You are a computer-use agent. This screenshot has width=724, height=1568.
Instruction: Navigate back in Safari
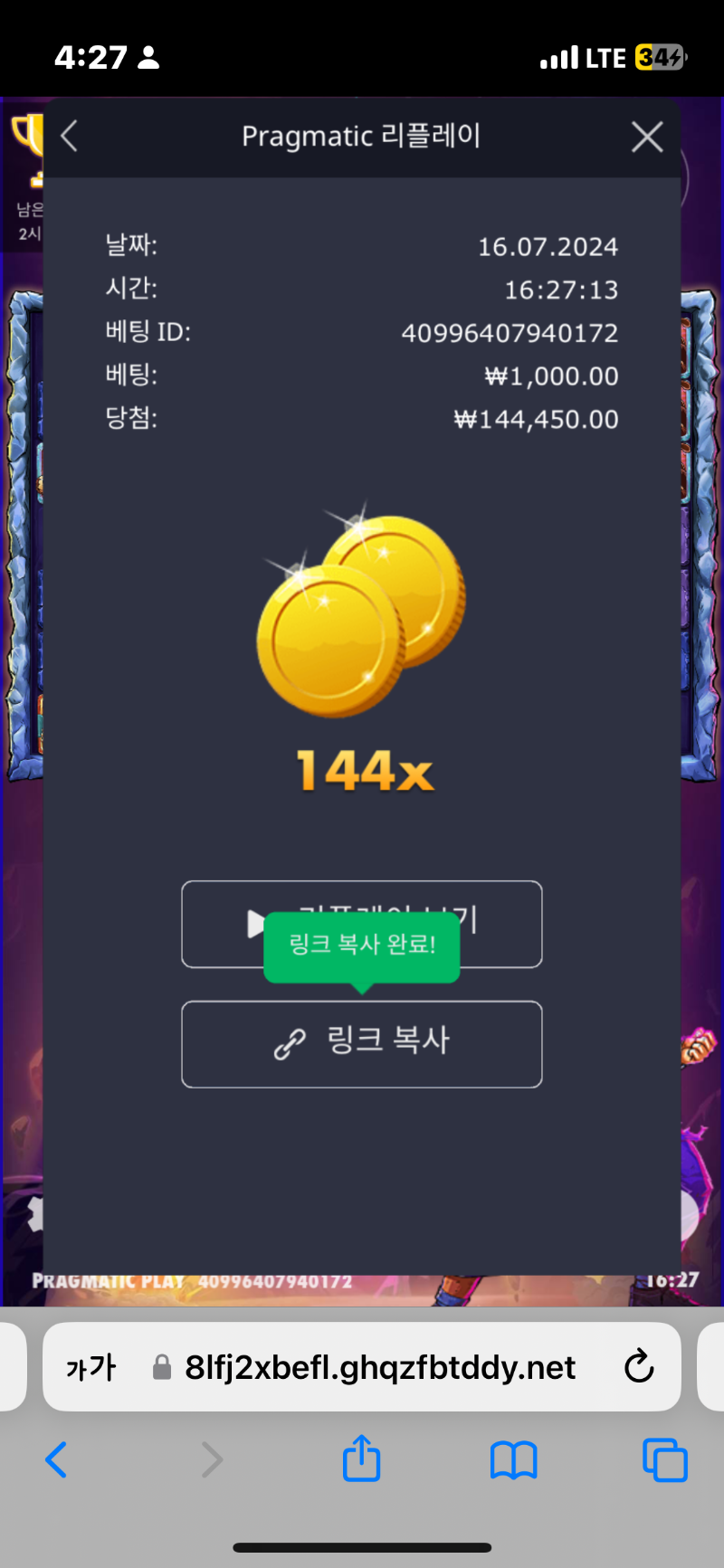pos(56,1459)
